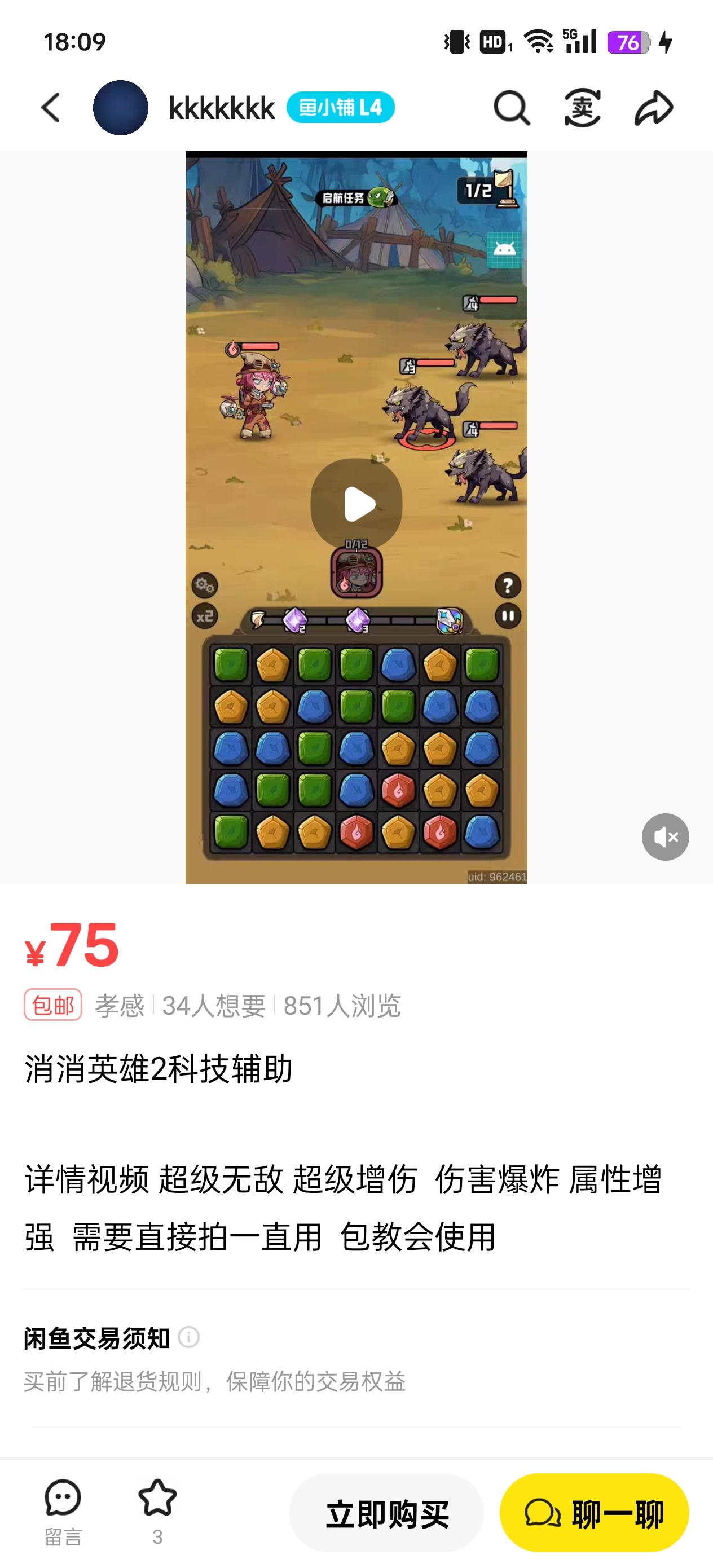Toggle favorite using the star icon
713x1568 pixels.
[159, 1496]
